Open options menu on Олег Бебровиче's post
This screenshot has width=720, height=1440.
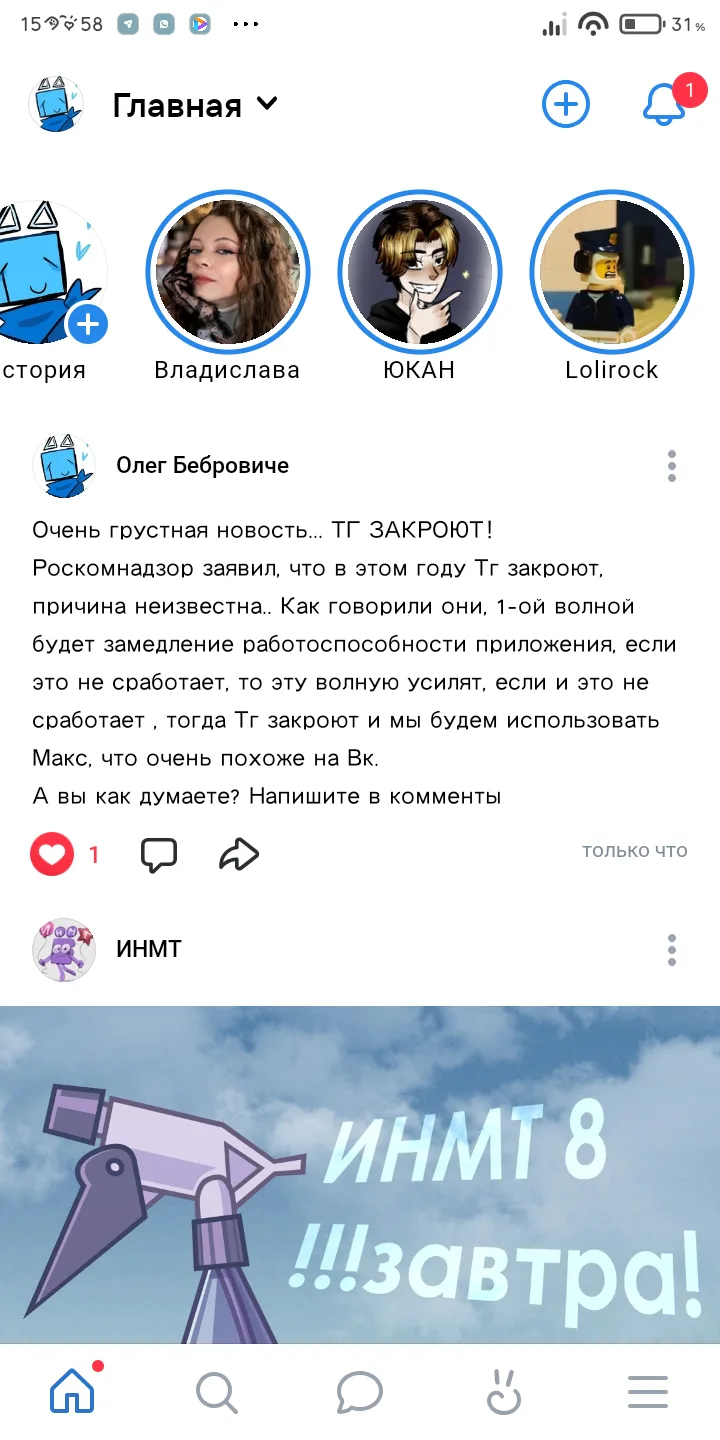[x=672, y=466]
